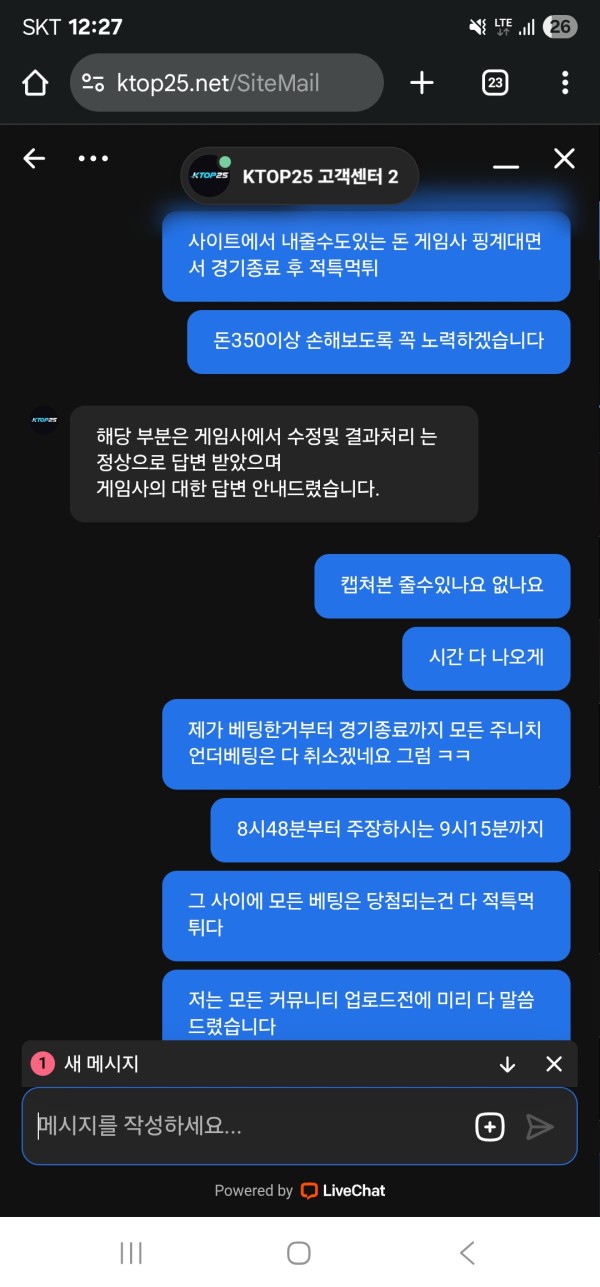Jump down to the new message
This screenshot has width=600, height=1287.
pos(507,1064)
